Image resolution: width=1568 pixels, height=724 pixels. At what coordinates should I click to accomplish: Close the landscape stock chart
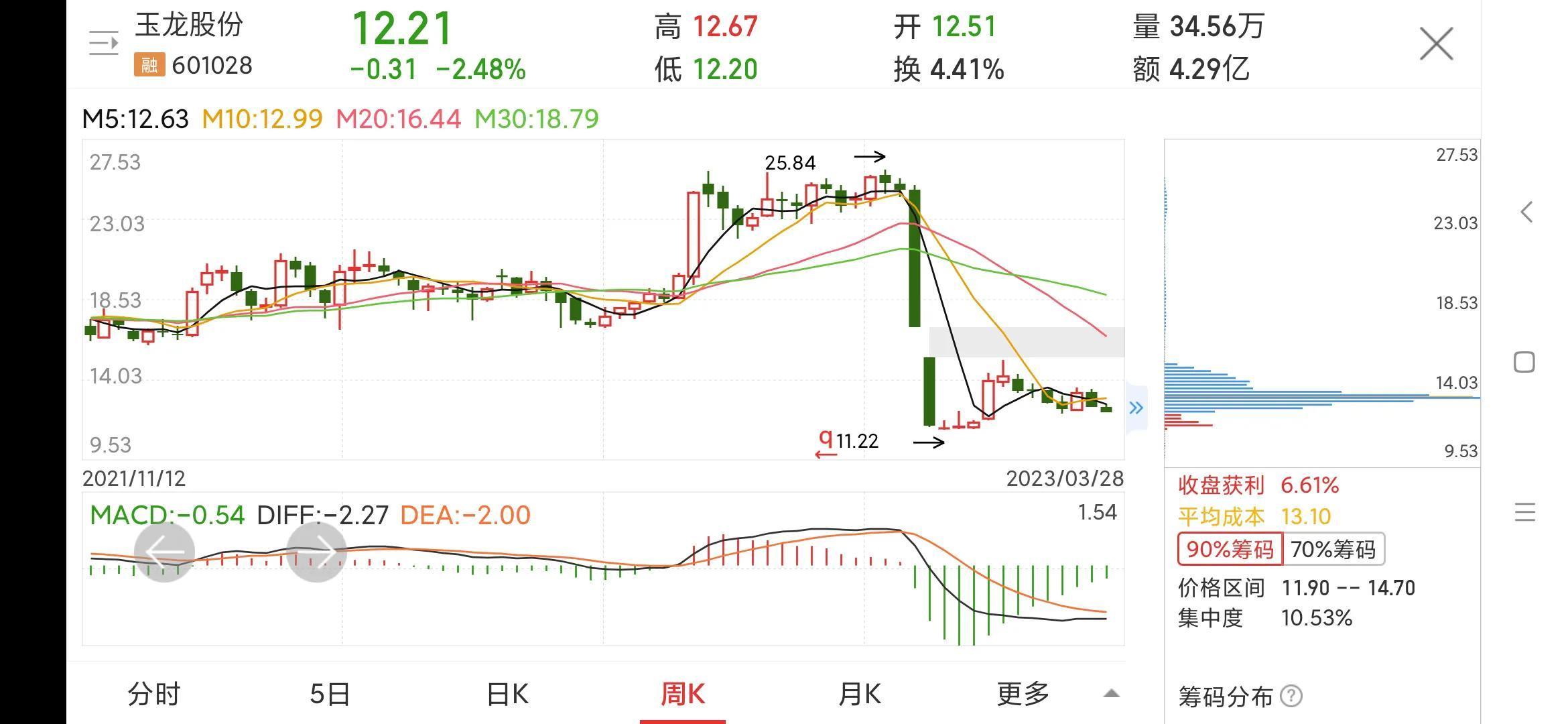click(x=1436, y=44)
